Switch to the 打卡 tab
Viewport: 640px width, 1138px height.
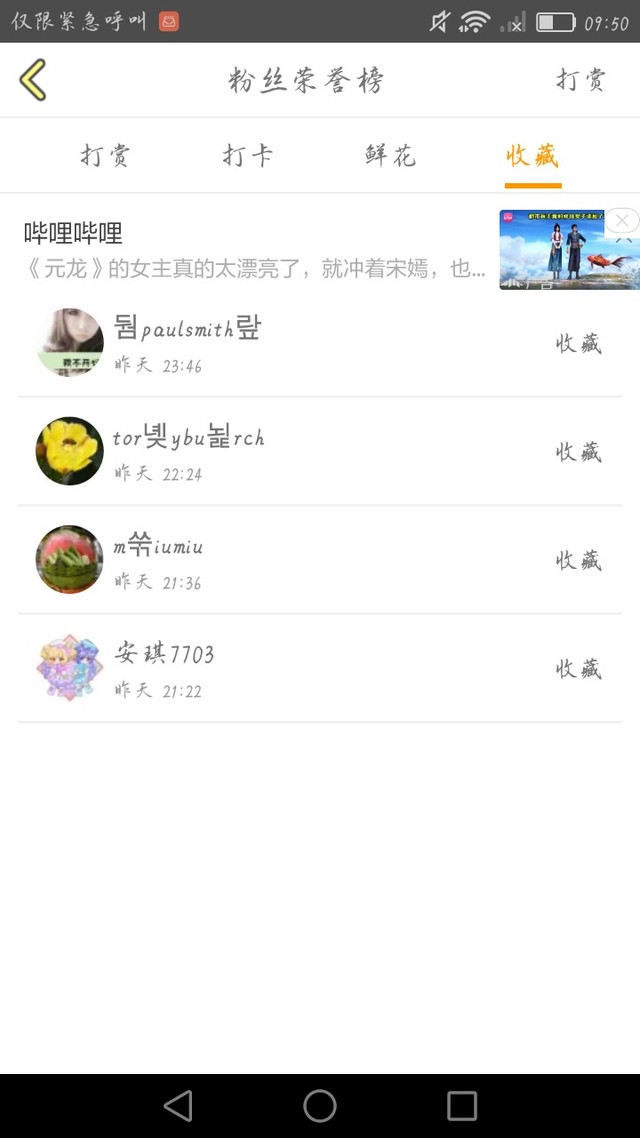[248, 156]
